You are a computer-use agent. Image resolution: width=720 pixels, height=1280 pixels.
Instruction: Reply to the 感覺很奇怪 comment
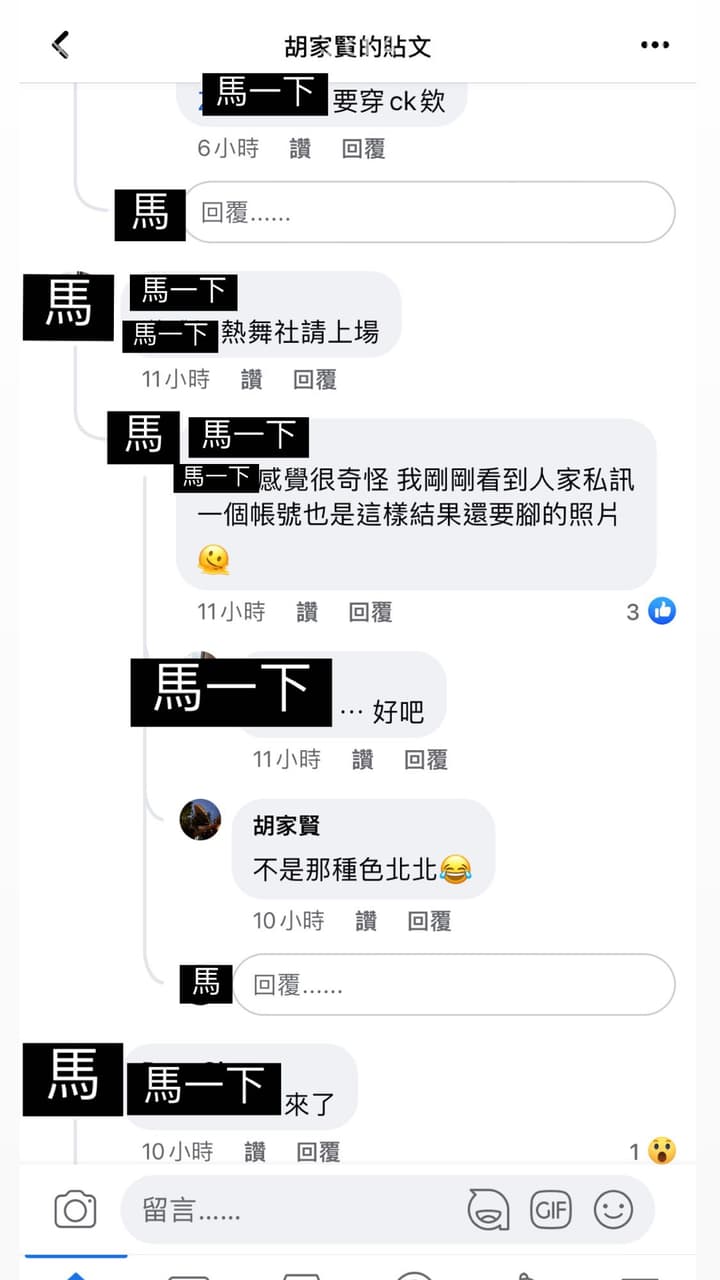370,612
